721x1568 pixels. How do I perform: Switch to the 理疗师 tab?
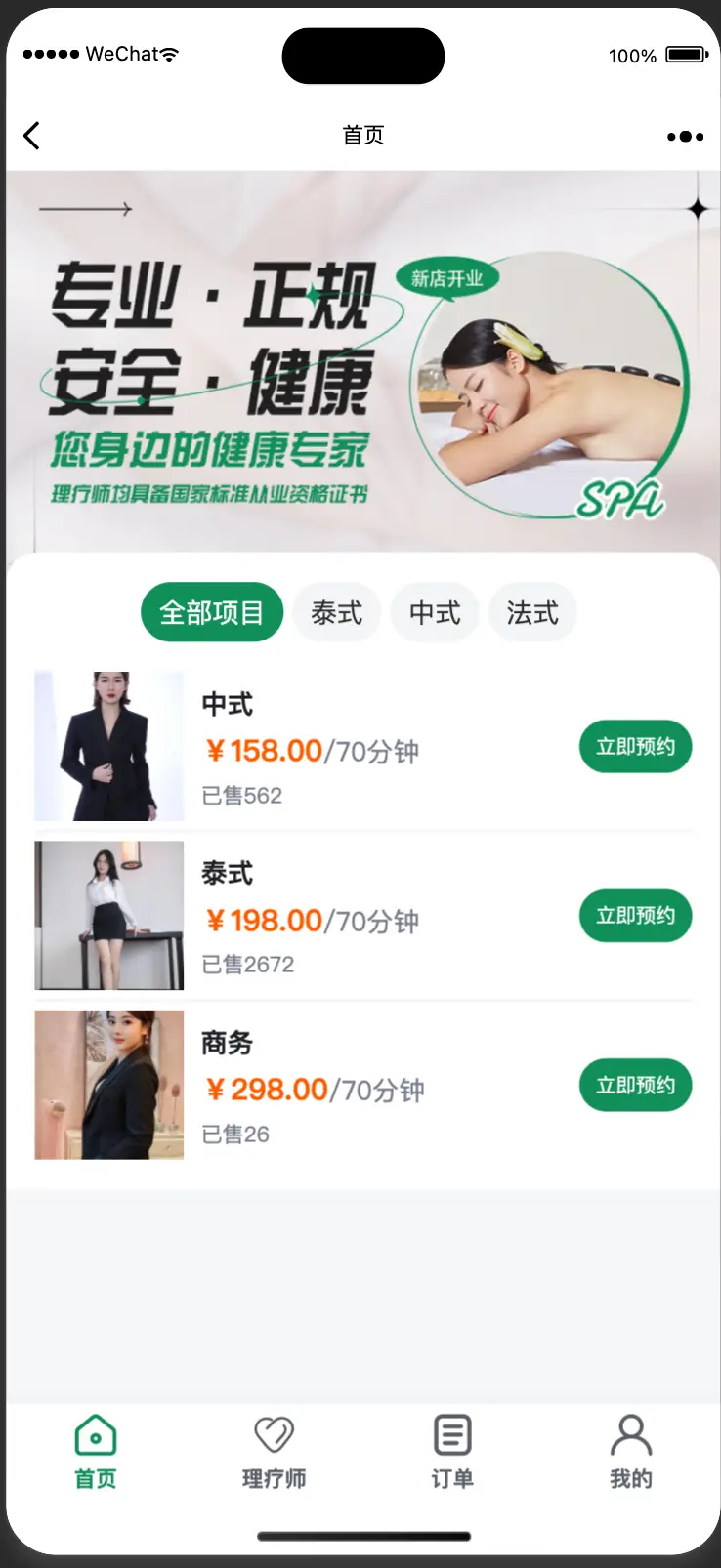pyautogui.click(x=274, y=1453)
